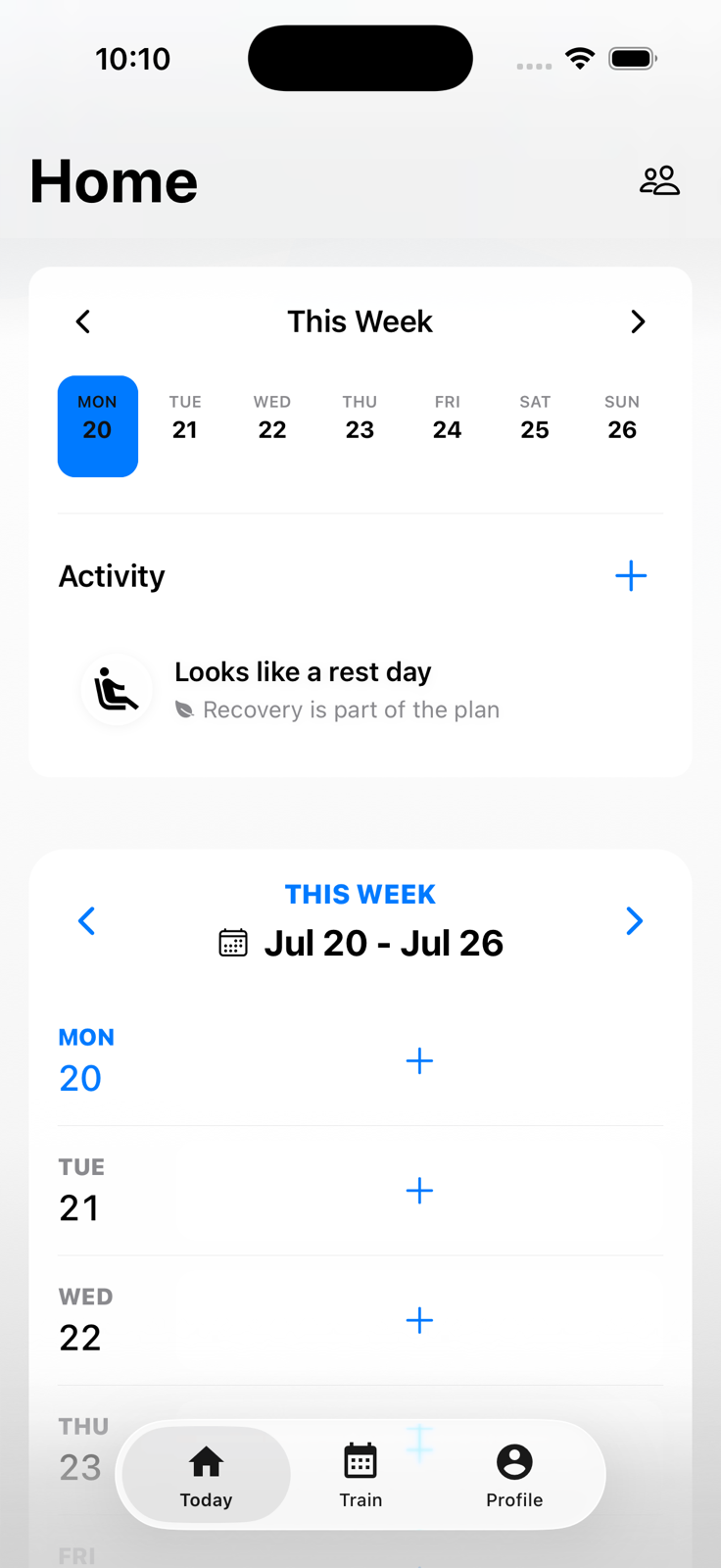
Task: Add a workout to TUE 21 row
Action: [419, 1191]
